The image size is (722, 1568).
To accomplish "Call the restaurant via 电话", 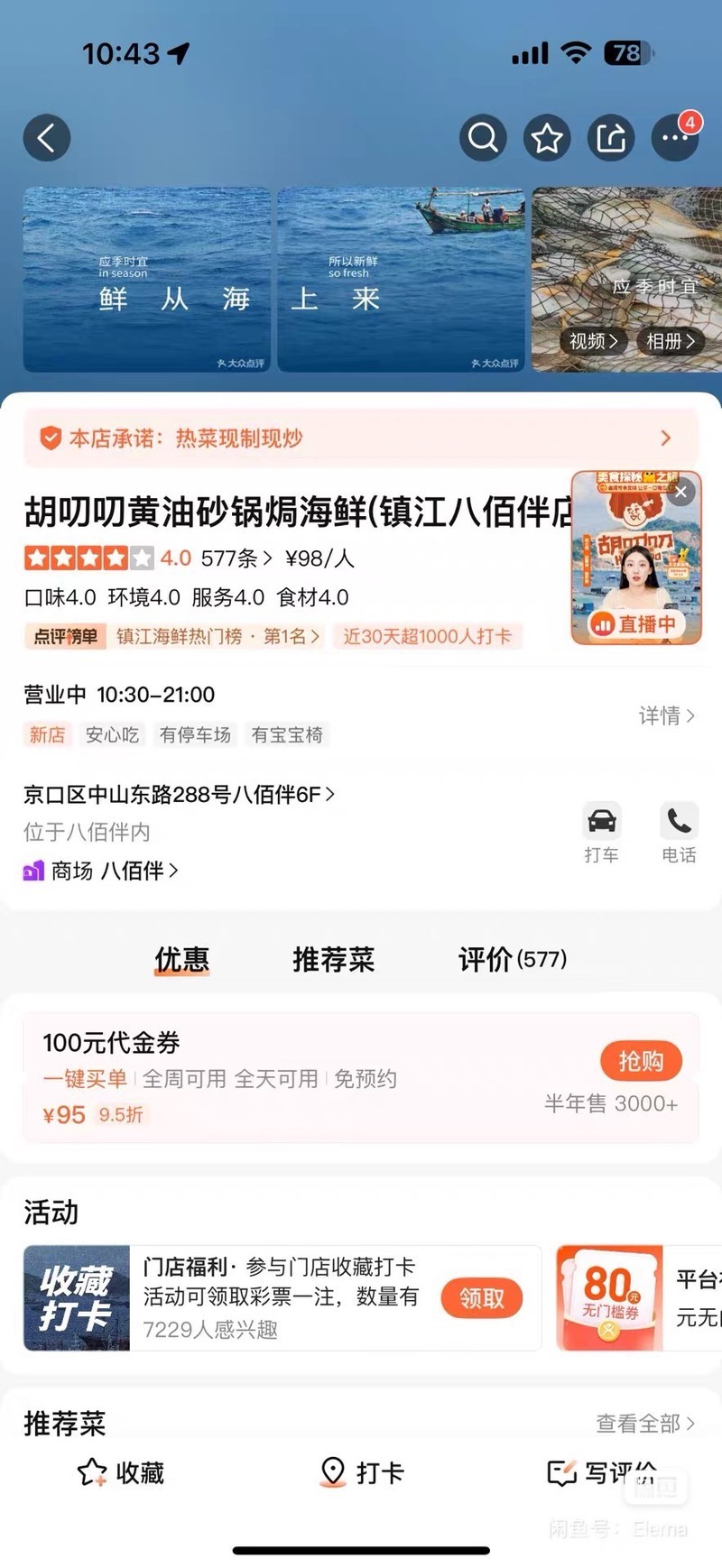I will click(679, 832).
